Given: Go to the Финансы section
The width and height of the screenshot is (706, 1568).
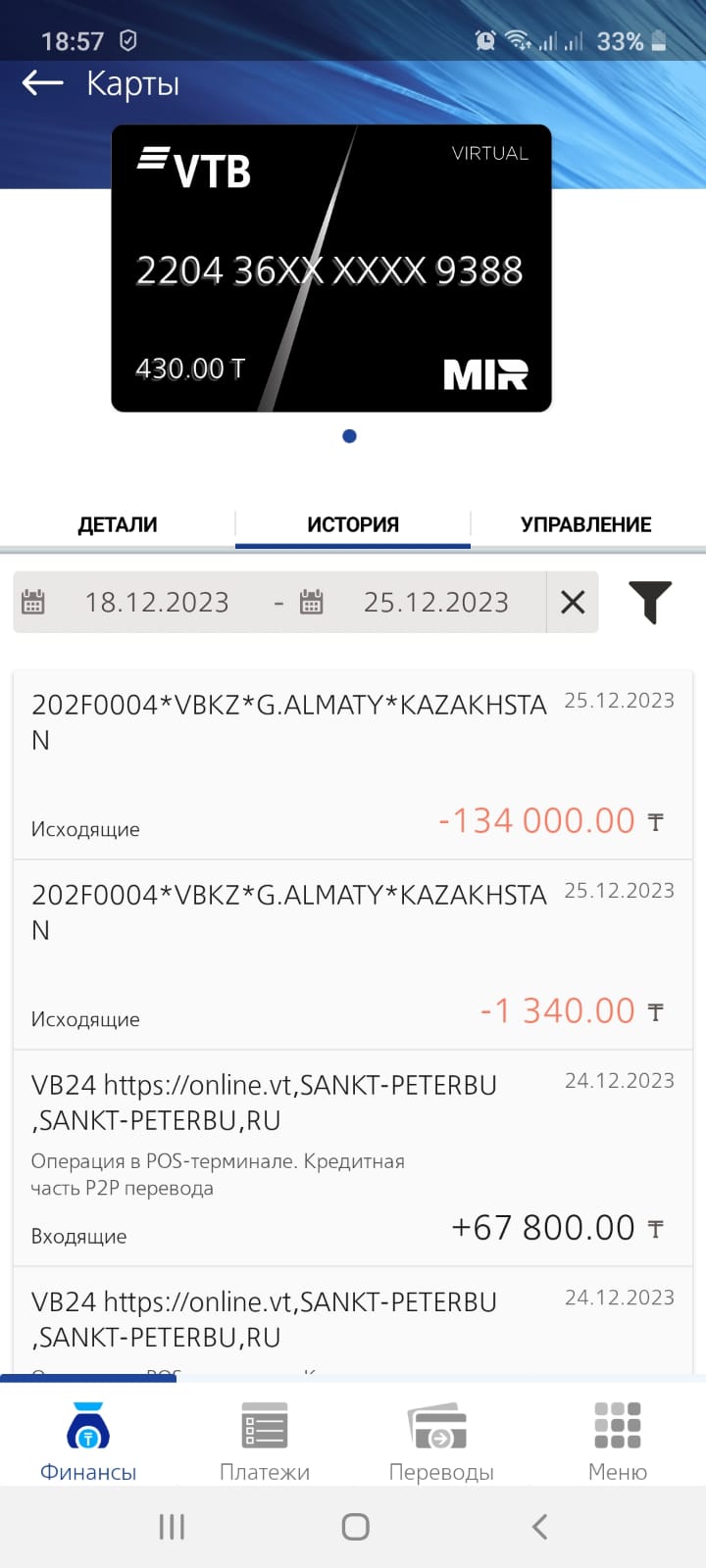Looking at the screenshot, I should pos(88,1441).
